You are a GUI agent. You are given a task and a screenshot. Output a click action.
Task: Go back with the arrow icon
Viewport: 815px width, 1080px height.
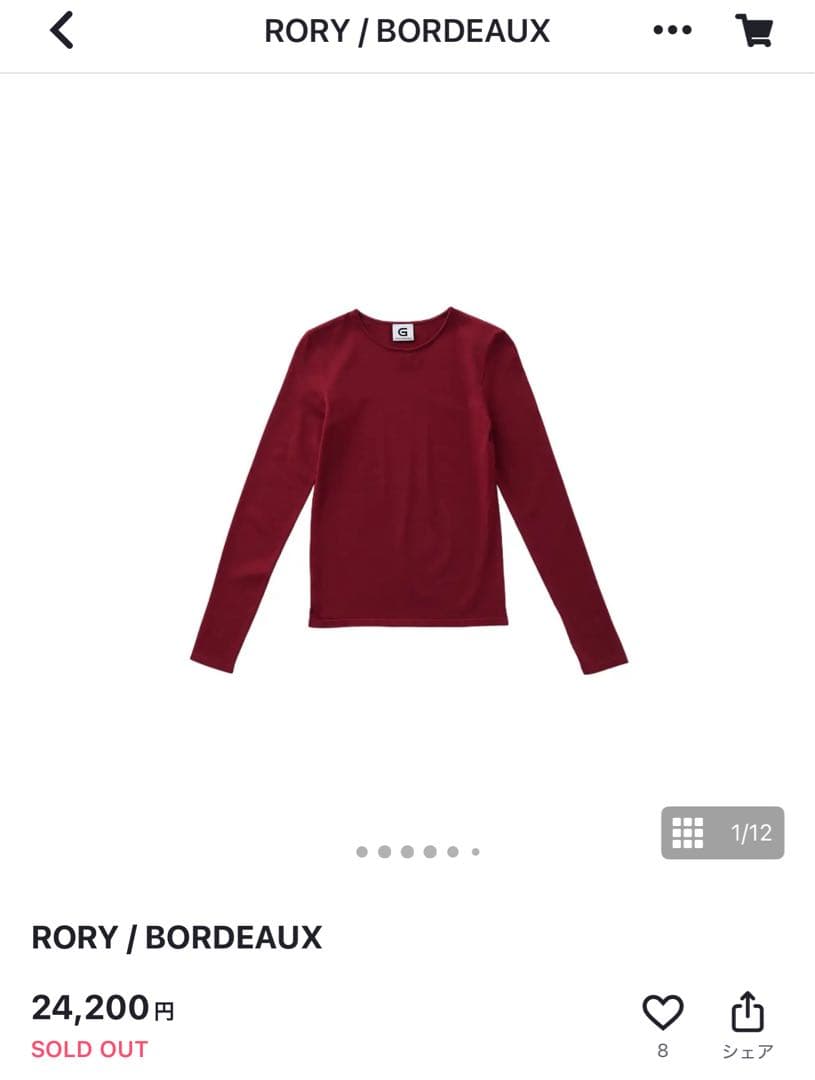click(62, 30)
